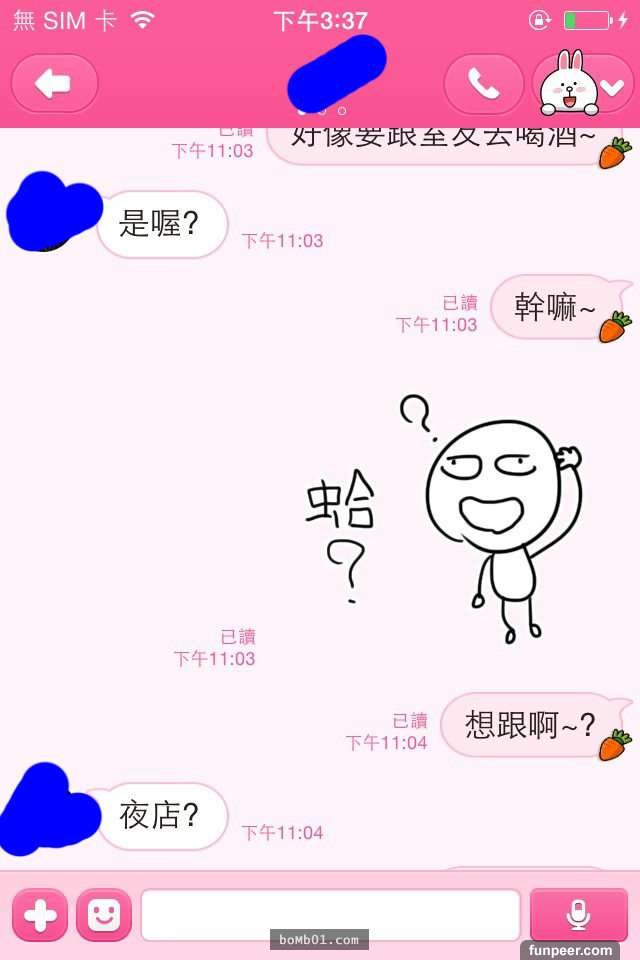Open the plus attachment menu

[x=40, y=915]
